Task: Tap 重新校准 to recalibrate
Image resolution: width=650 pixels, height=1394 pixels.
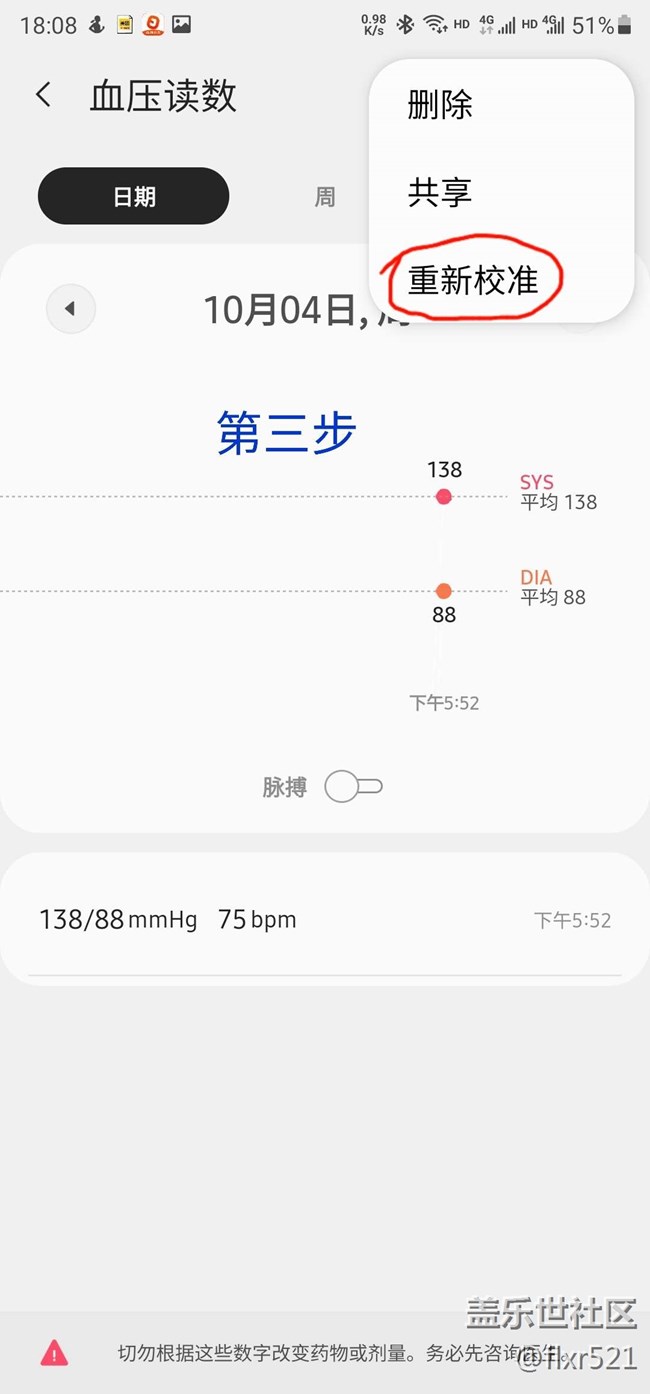Action: 473,281
